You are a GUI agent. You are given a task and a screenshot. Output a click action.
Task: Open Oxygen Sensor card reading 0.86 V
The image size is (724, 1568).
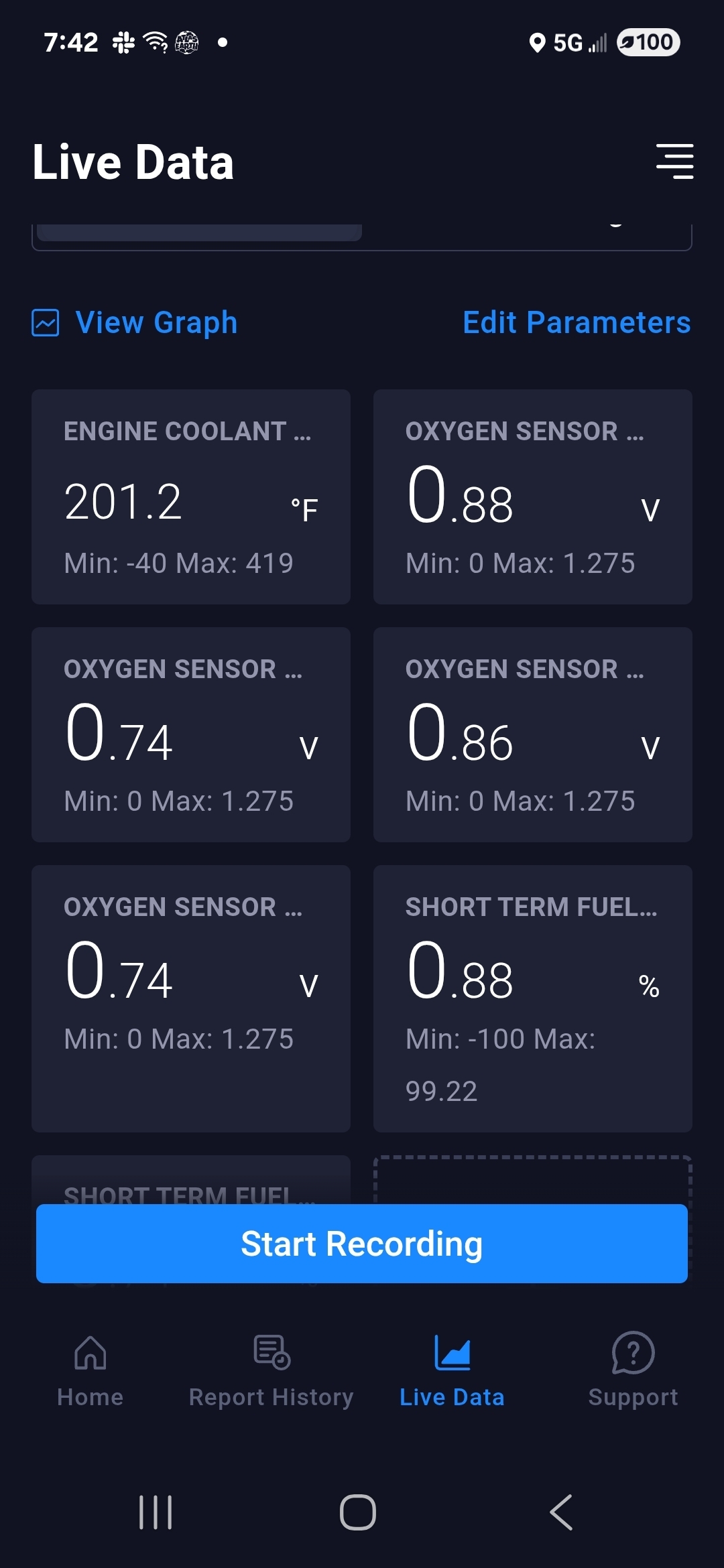point(532,734)
